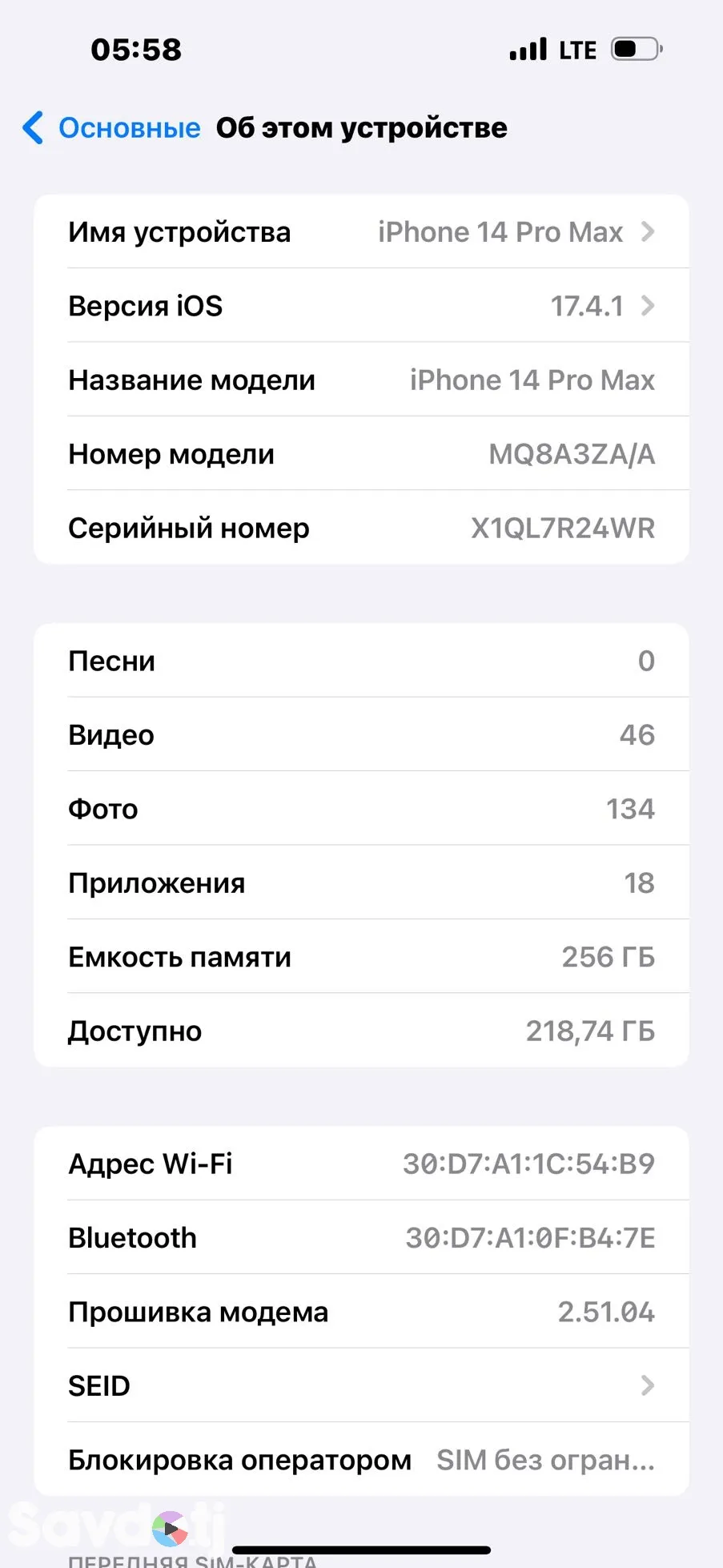Open the Имя устройства row
Viewport: 723px width, 1568px height.
[x=361, y=232]
